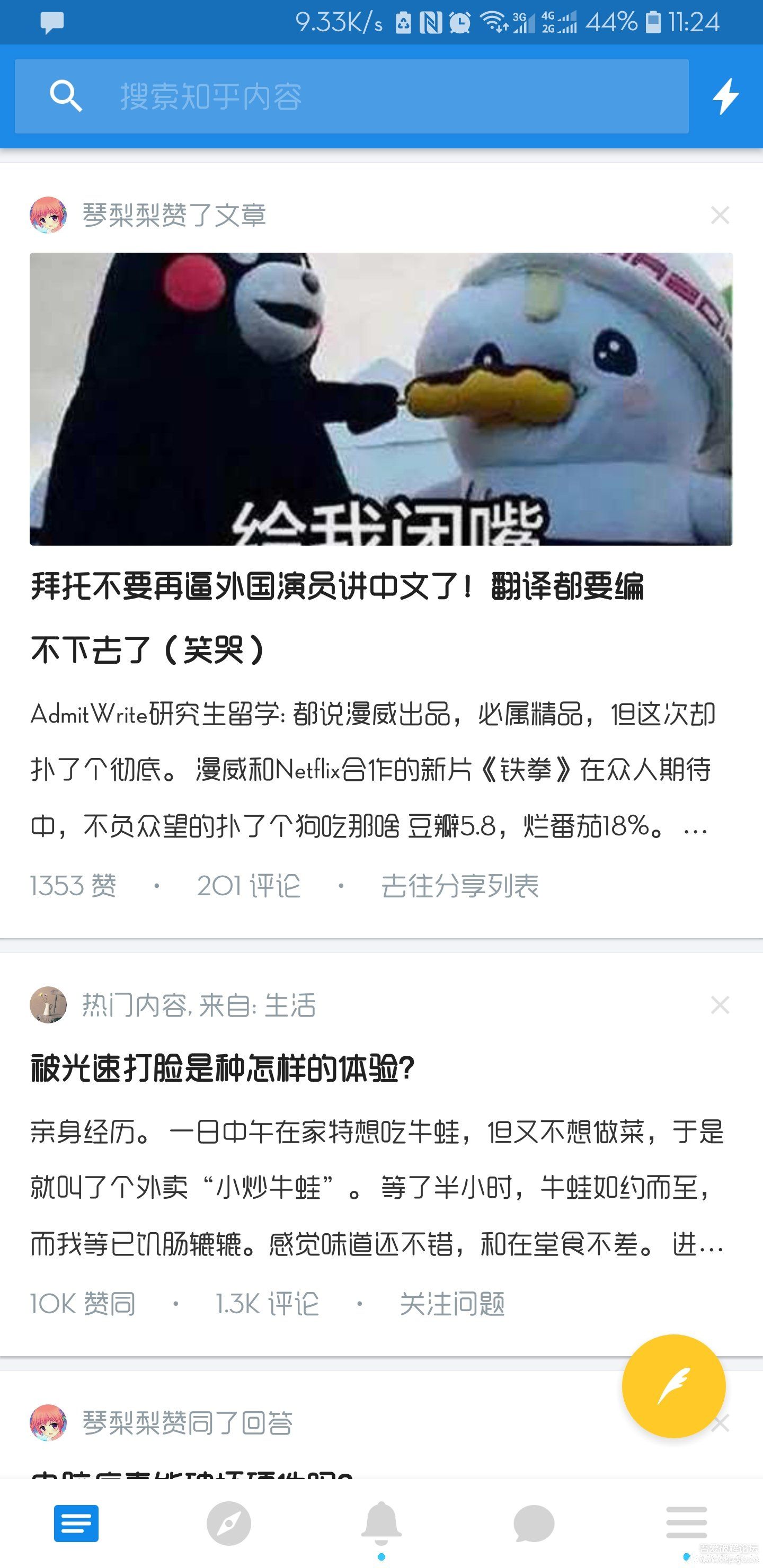Open 1.3K 评论 on the question

point(268,1304)
